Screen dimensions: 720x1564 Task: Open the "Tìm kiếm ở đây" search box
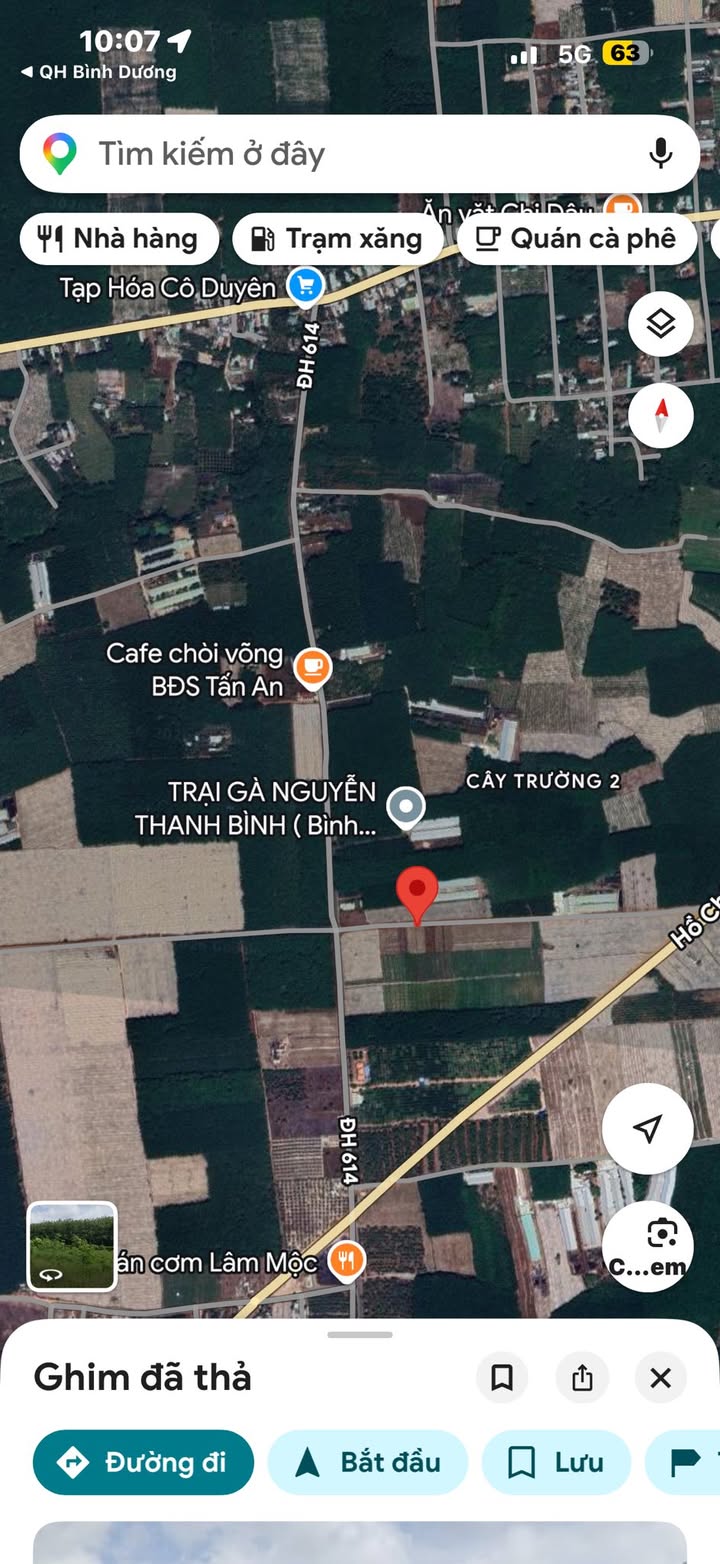click(x=340, y=154)
